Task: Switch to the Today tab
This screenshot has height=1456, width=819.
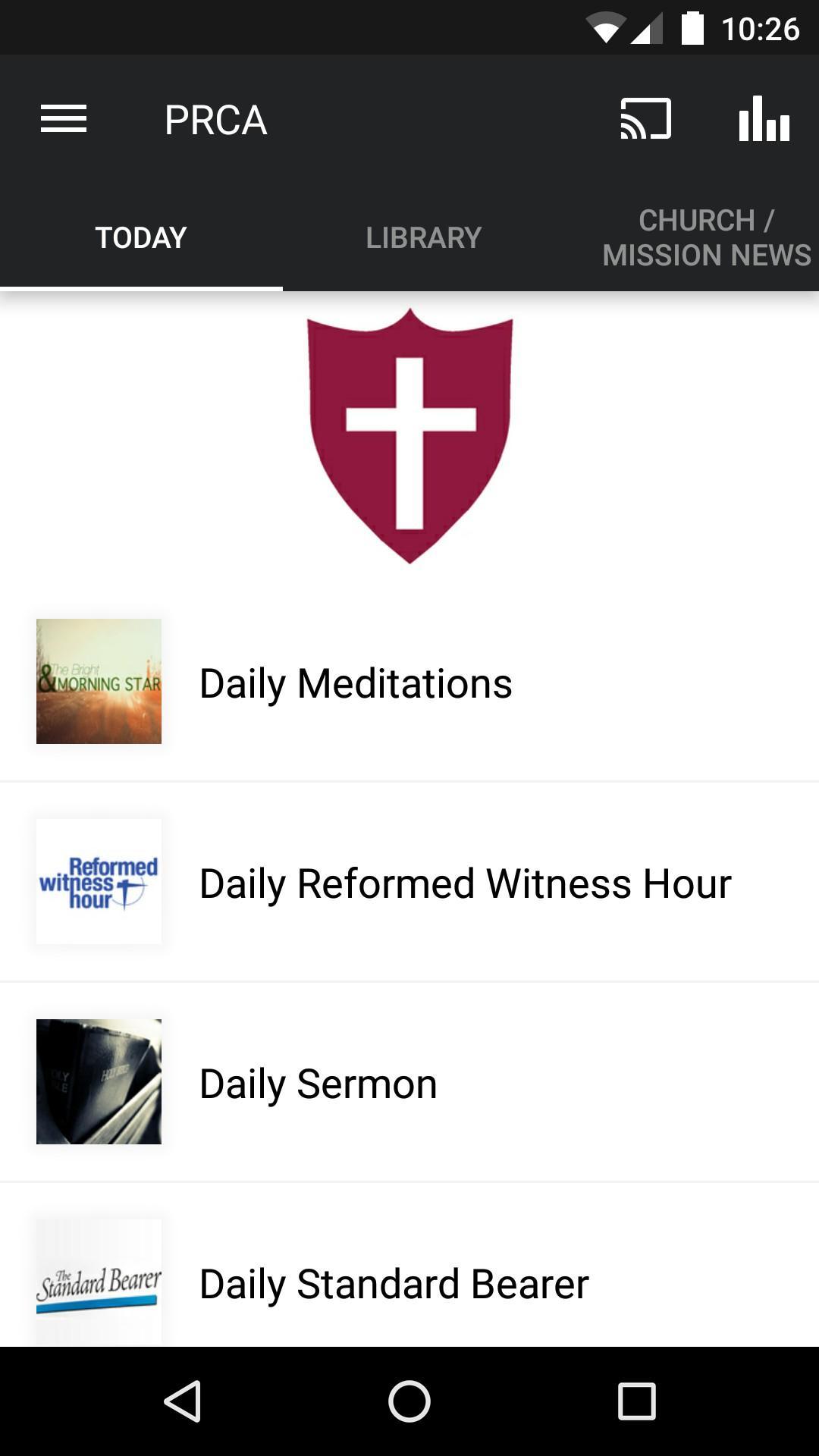Action: [141, 237]
